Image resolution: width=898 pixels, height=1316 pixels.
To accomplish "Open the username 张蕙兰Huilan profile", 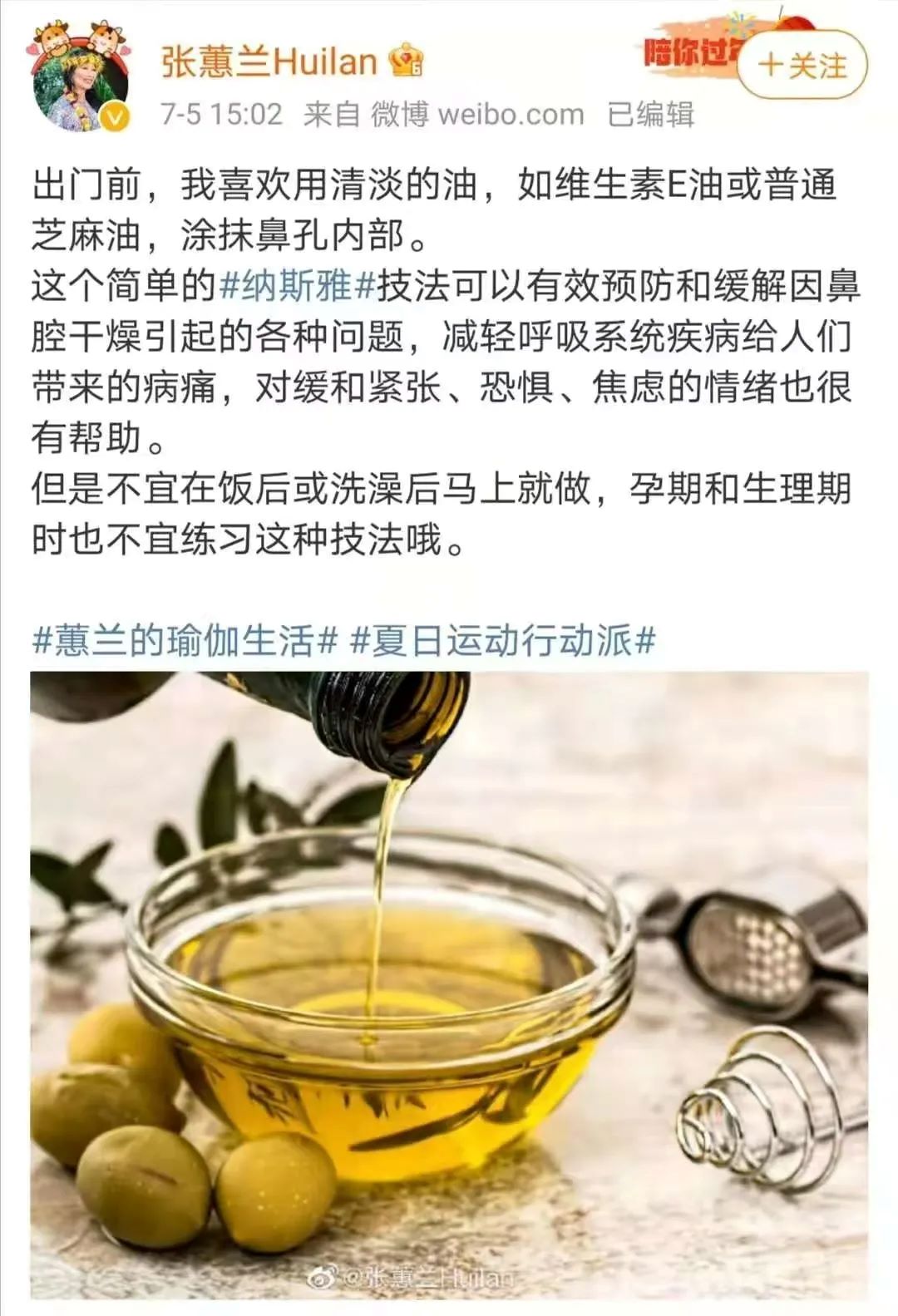I will pyautogui.click(x=269, y=62).
